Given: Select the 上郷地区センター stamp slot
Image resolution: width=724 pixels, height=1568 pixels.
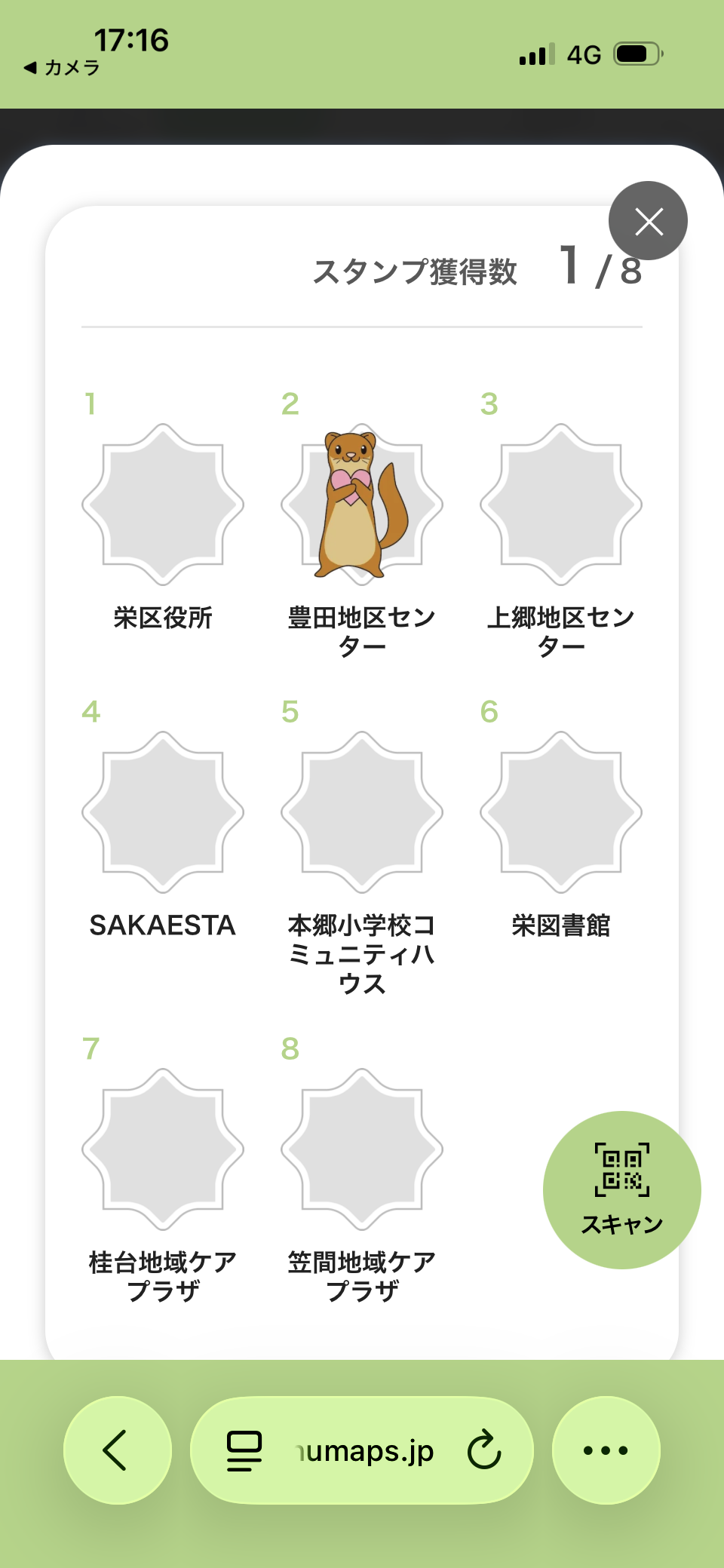Looking at the screenshot, I should (561, 505).
